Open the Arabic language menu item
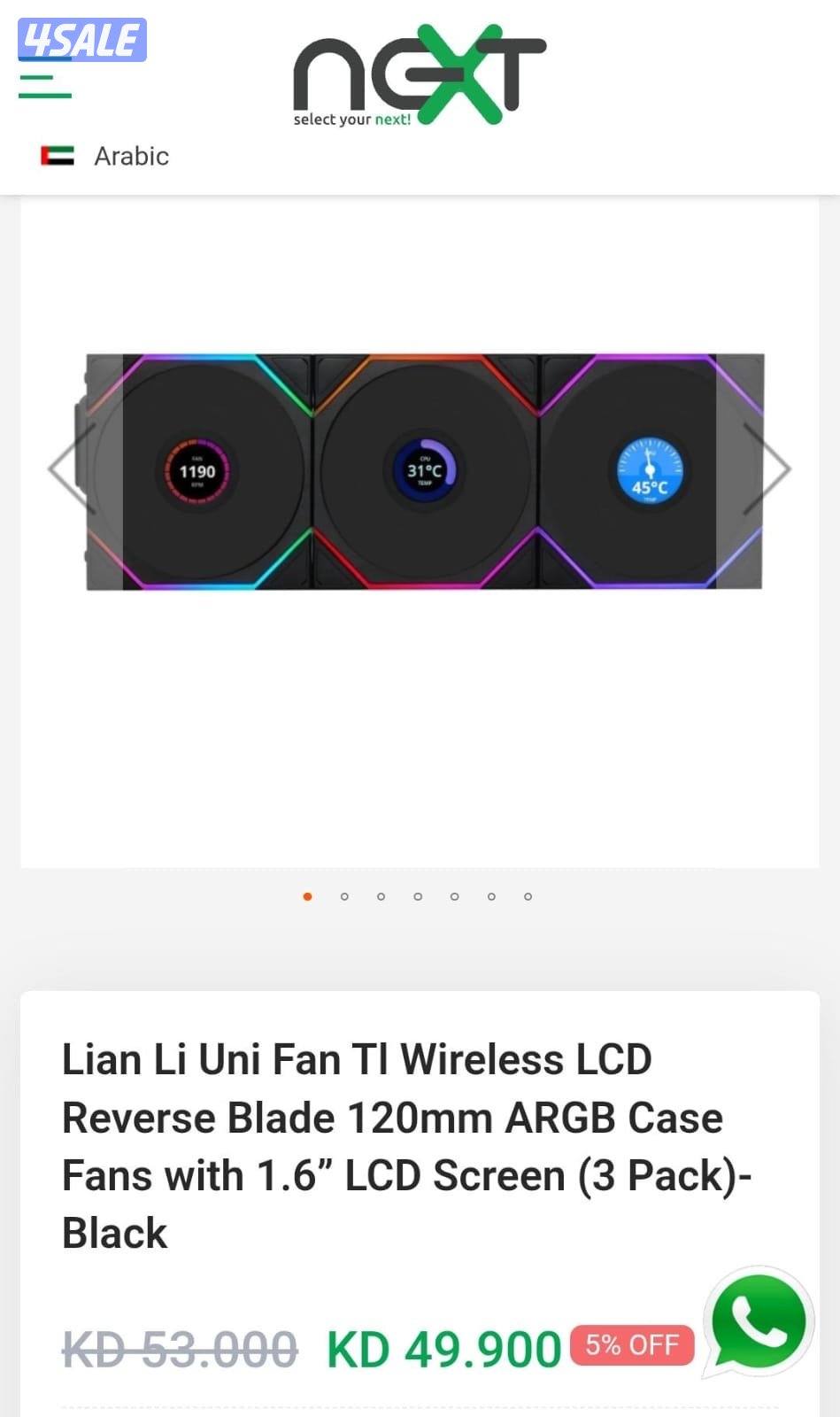The image size is (840, 1417). pos(131,156)
